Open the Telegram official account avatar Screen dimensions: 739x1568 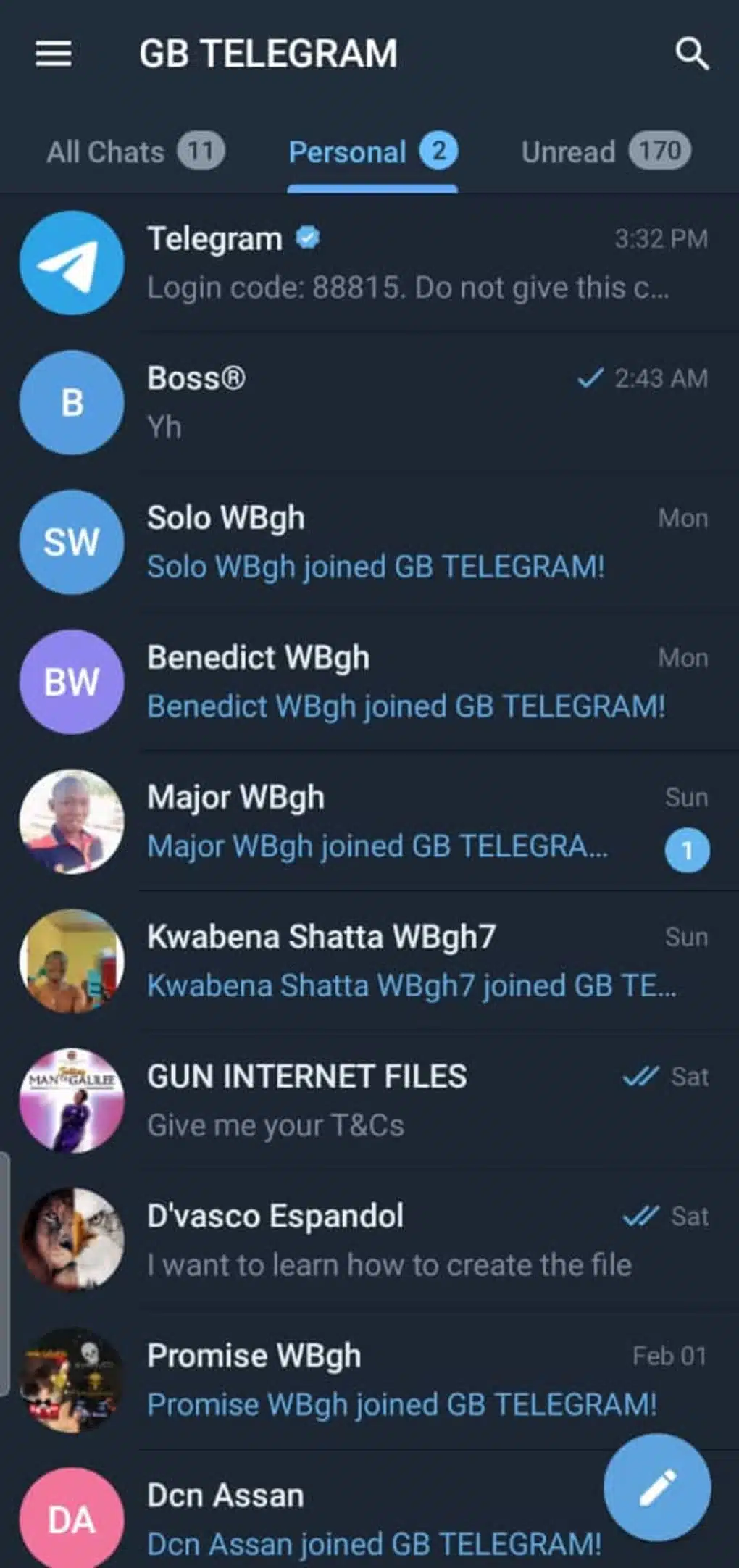click(71, 263)
